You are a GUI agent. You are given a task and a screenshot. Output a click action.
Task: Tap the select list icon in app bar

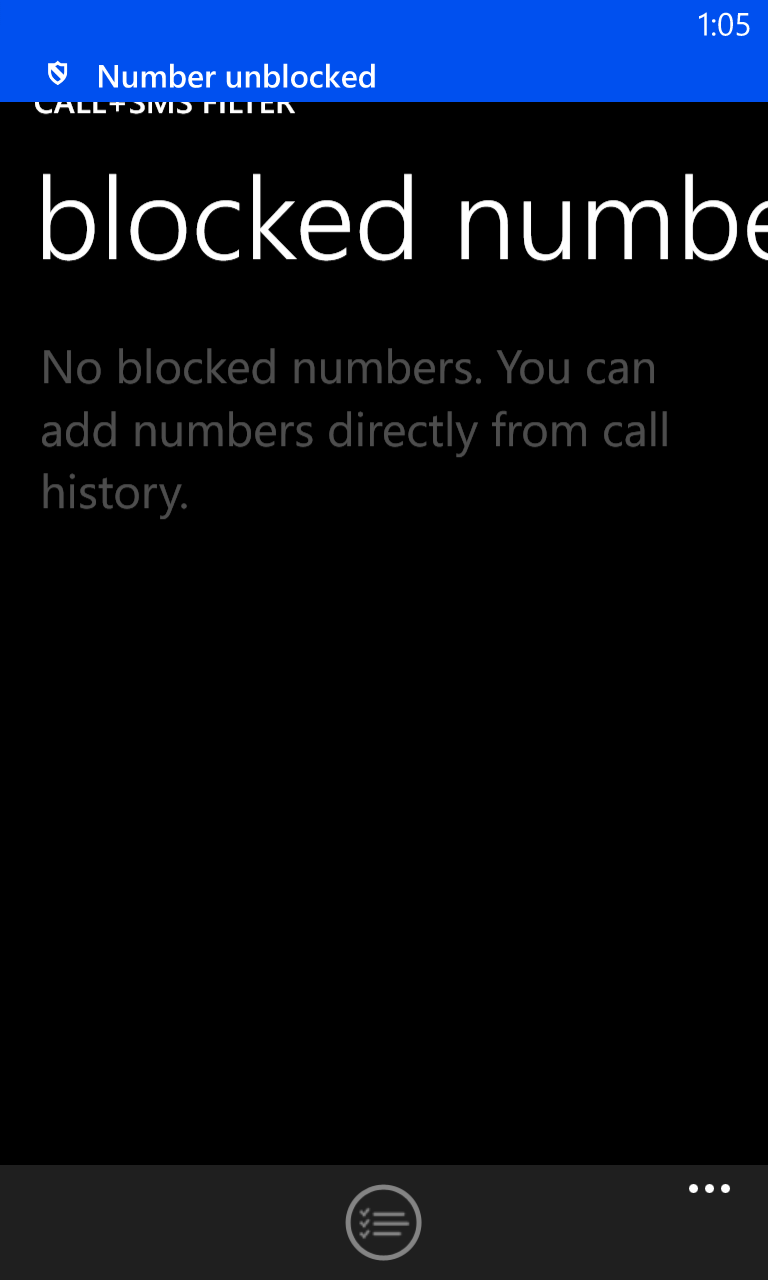pyautogui.click(x=383, y=1222)
